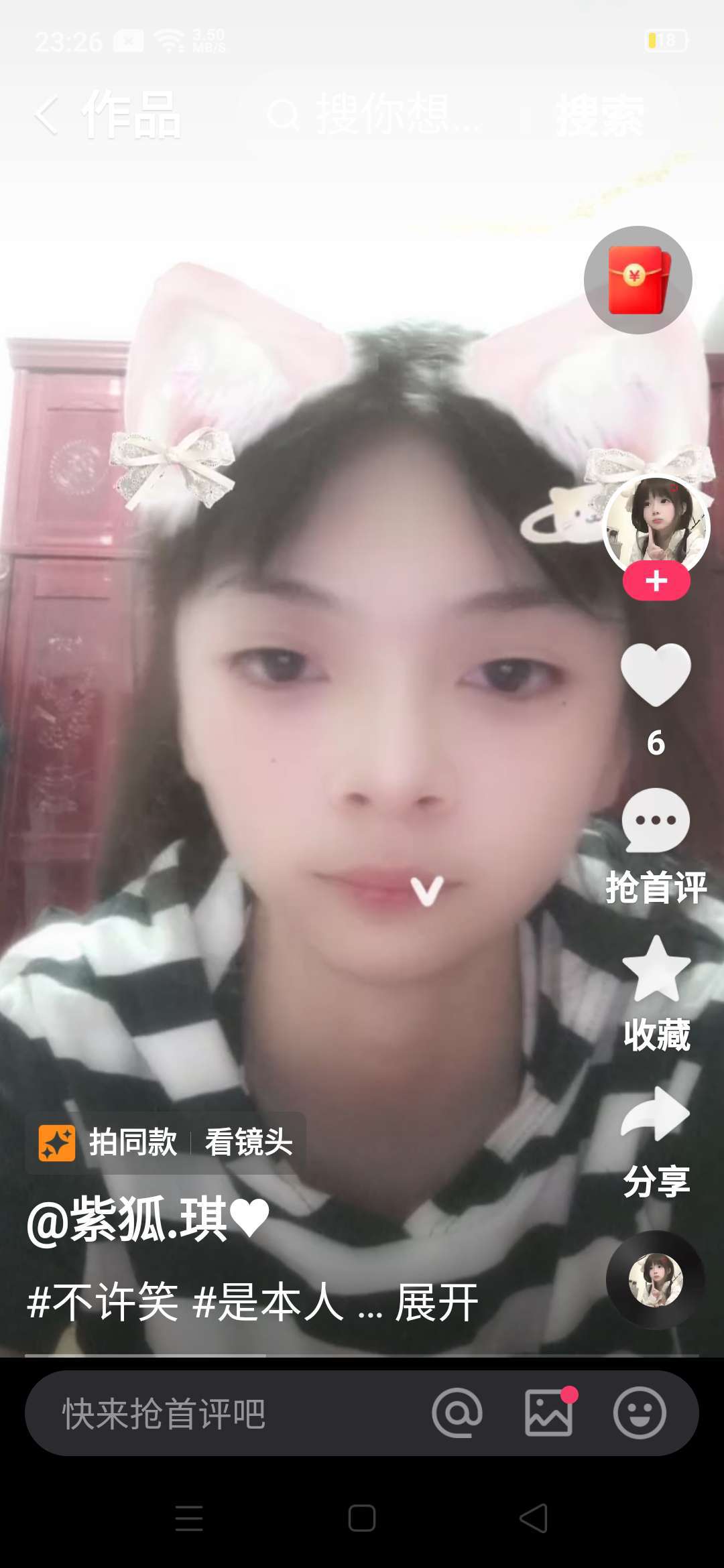Open the #不许笑 hashtag
This screenshot has width=724, height=1568.
(102, 1303)
